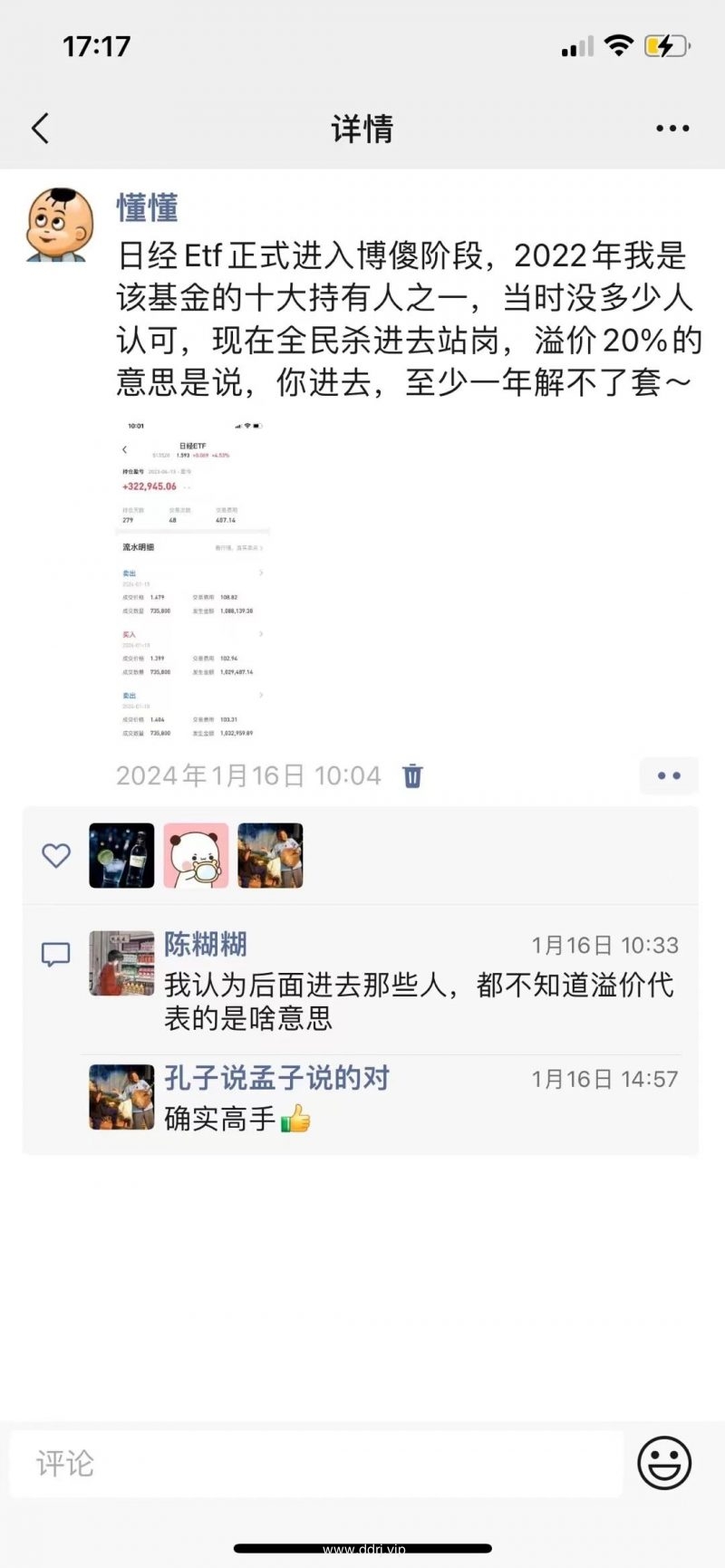Tap 陈糊糊's name in comments
Viewport: 725px width, 1568px height.
pyautogui.click(x=206, y=945)
